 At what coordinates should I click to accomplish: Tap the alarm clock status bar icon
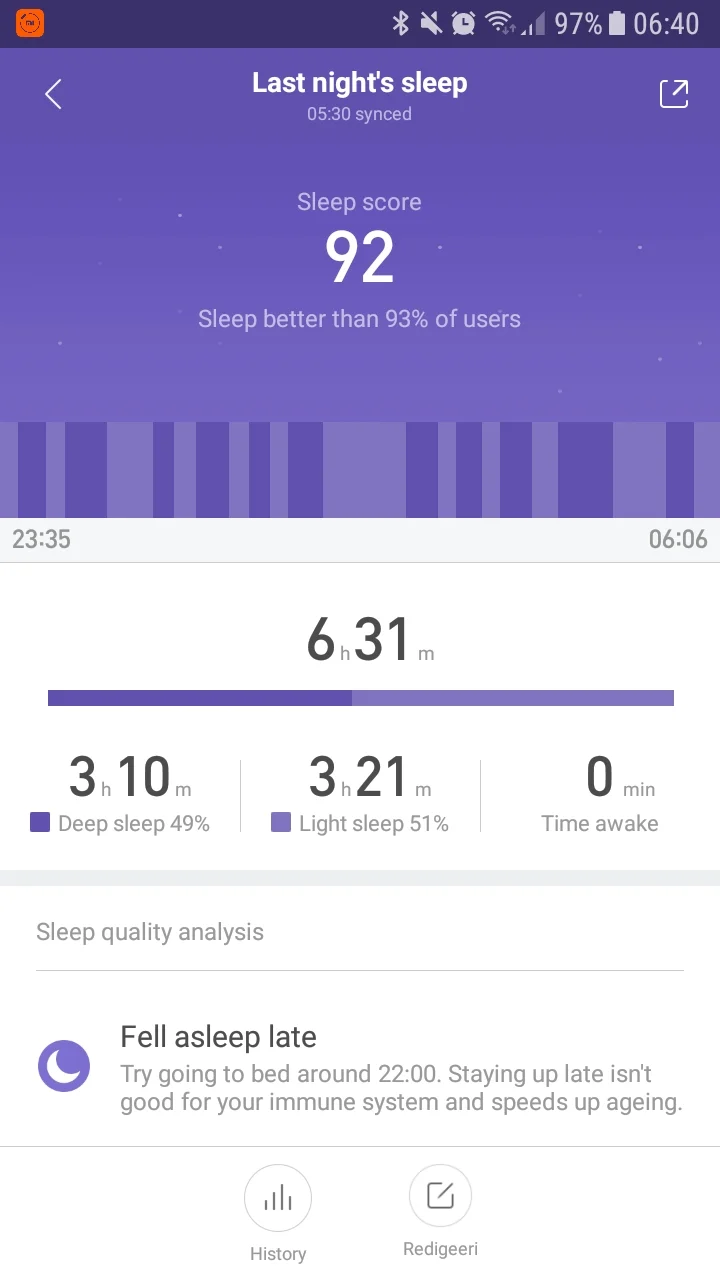(x=461, y=22)
